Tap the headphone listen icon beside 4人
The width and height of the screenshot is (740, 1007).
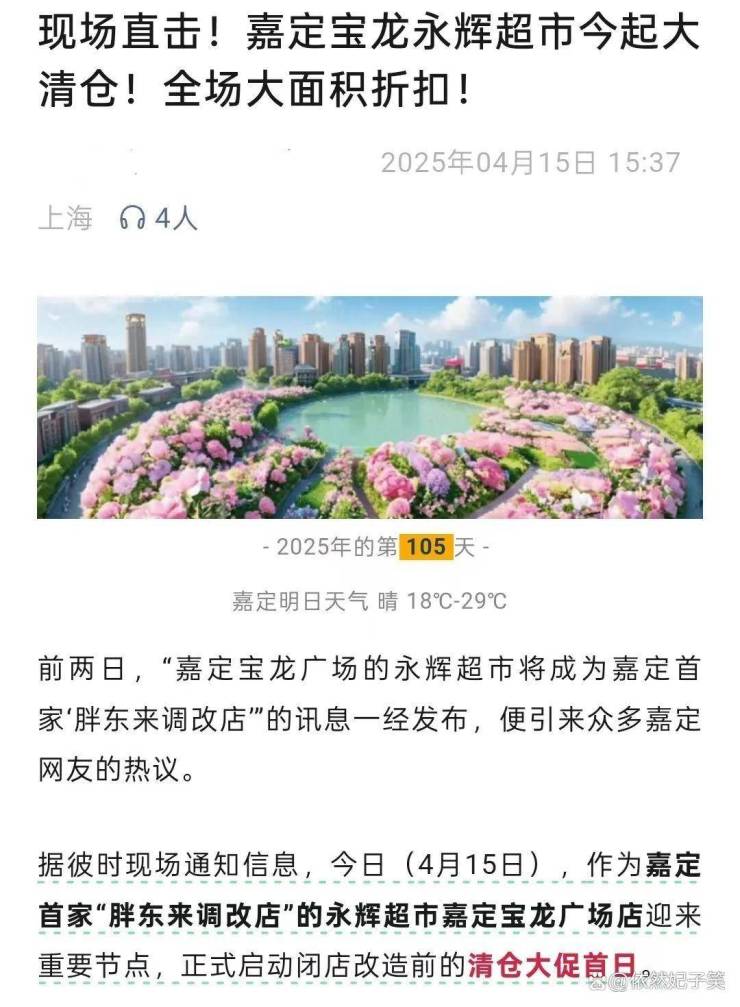(132, 219)
